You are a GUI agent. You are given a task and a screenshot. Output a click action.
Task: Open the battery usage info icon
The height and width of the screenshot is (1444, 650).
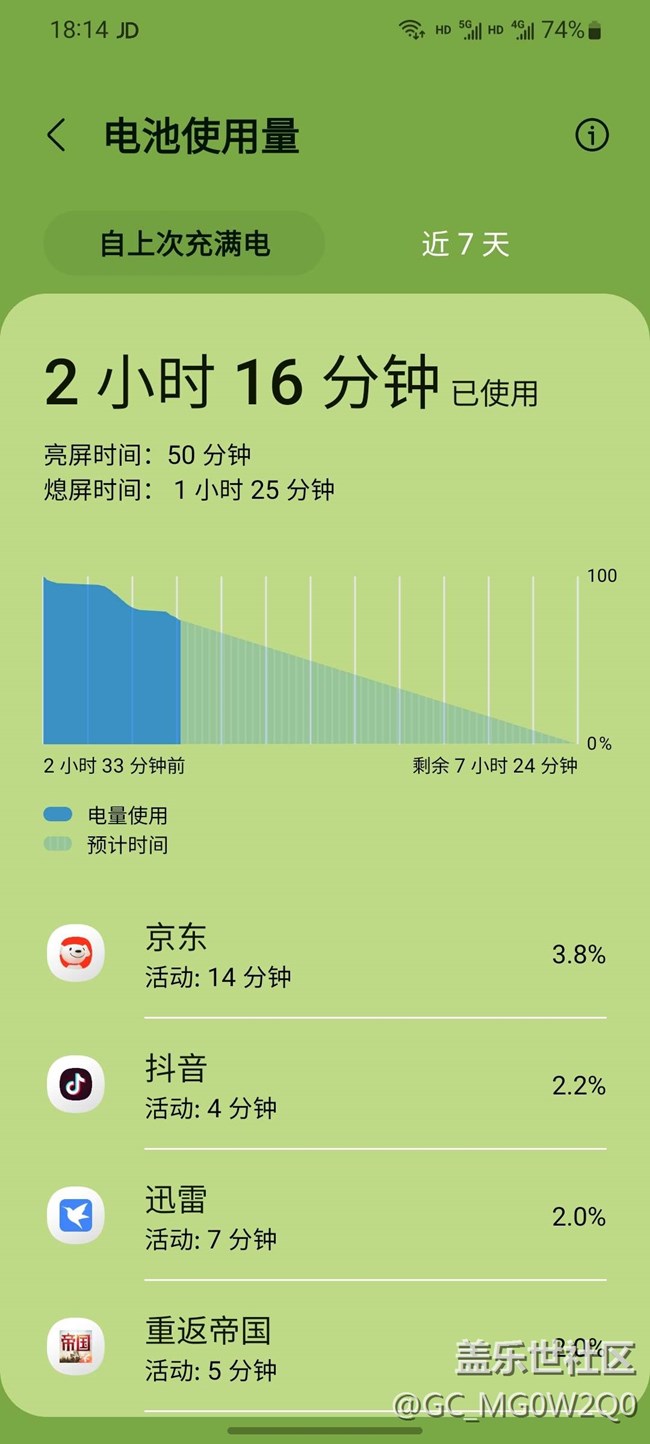[x=591, y=135]
